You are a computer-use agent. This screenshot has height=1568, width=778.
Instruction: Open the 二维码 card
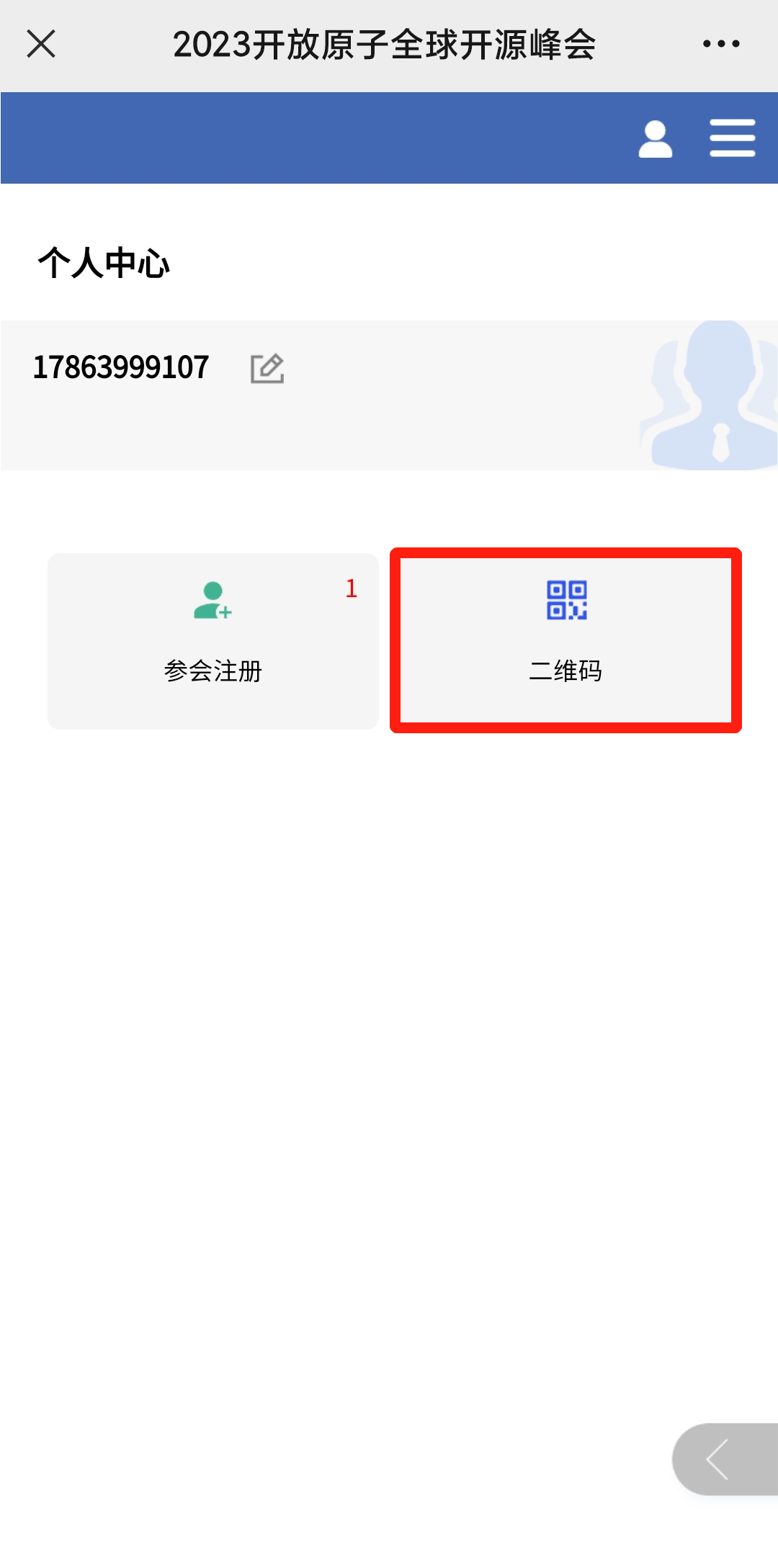tap(565, 641)
